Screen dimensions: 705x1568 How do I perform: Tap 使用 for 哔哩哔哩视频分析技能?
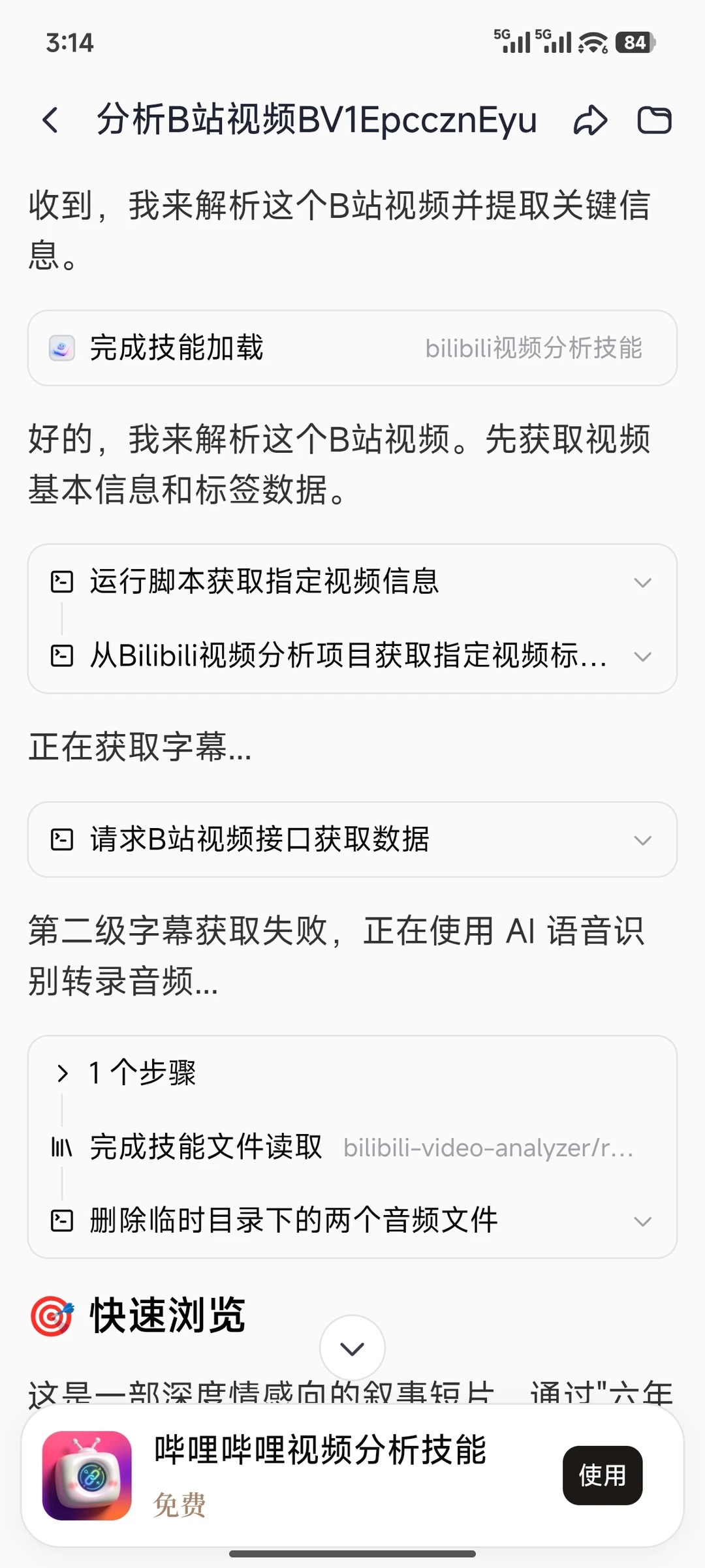coord(602,1475)
